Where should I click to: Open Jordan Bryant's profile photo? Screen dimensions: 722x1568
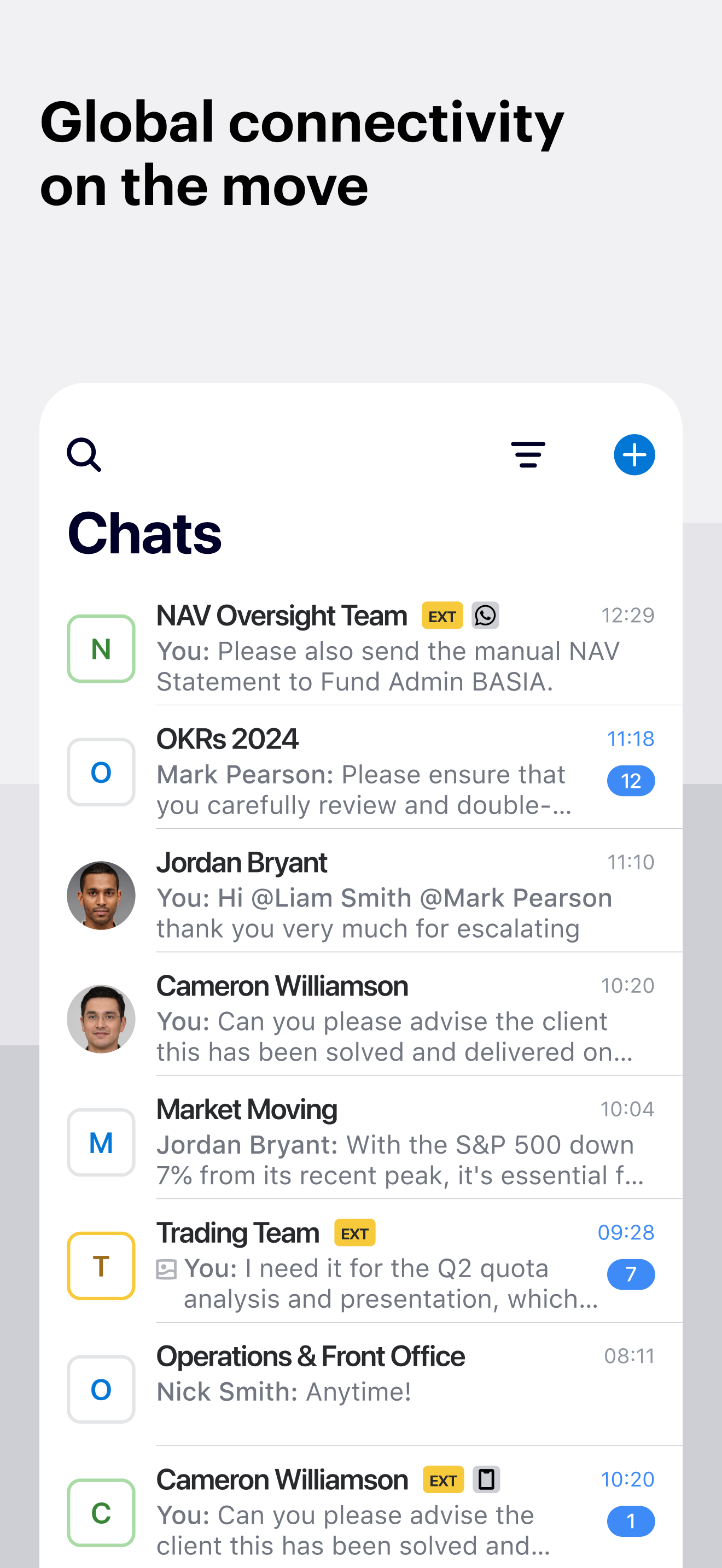pos(101,896)
